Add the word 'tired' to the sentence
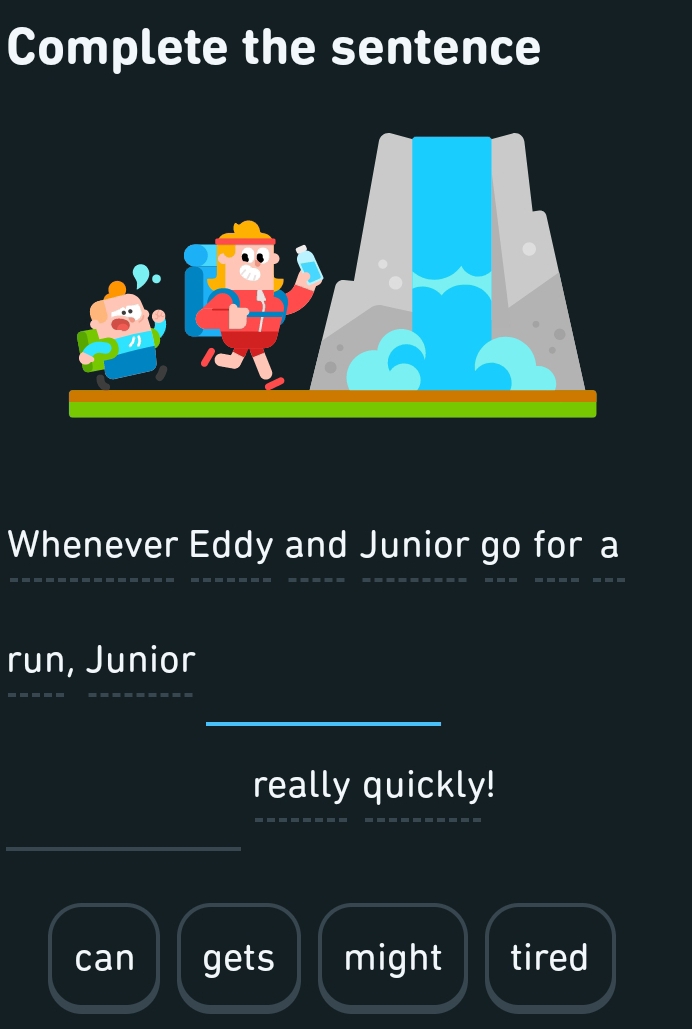Viewport: 692px width, 1029px height. (x=549, y=958)
